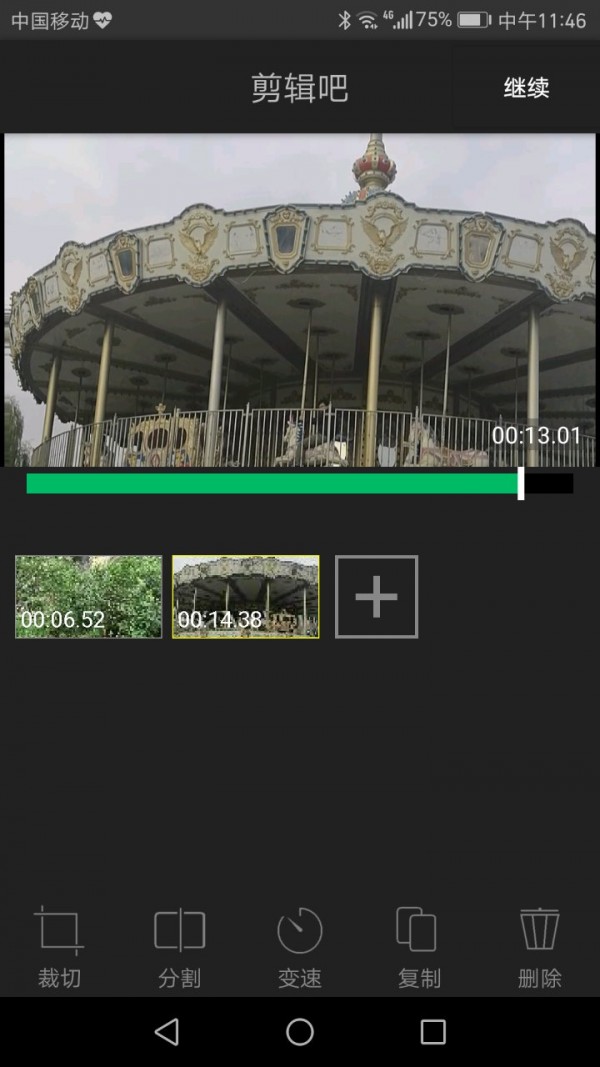Viewport: 600px width, 1067px height.
Task: Go back using system back button
Action: (x=167, y=1032)
